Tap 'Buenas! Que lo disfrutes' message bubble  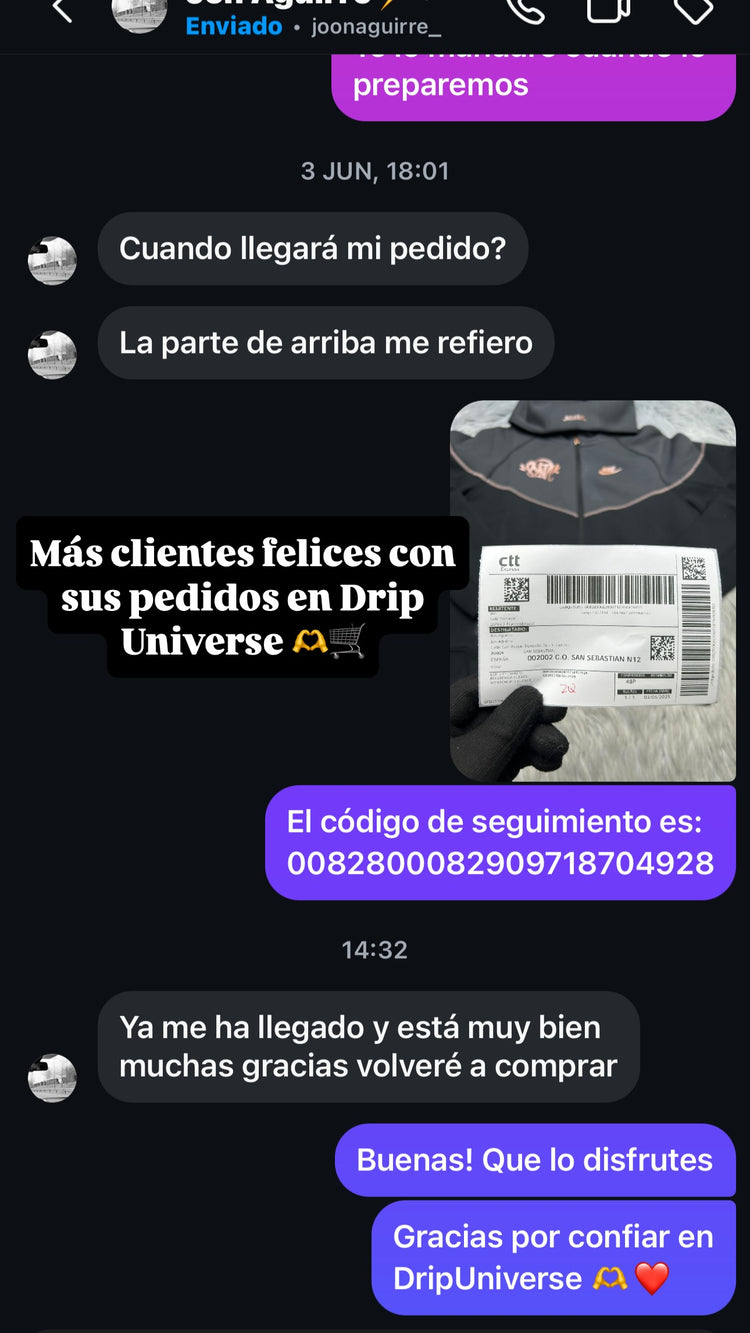coord(535,1160)
